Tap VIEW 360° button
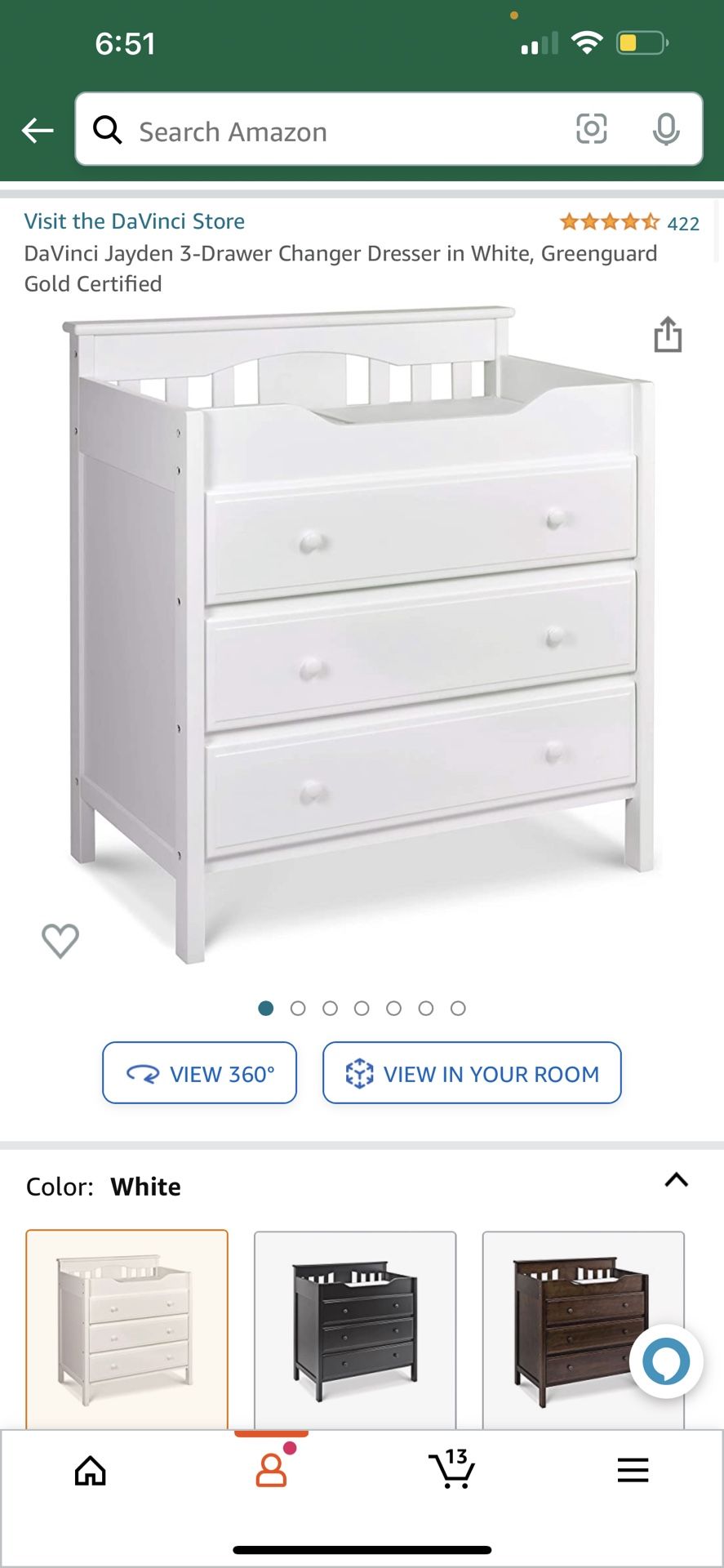The image size is (724, 1568). pyautogui.click(x=198, y=1073)
